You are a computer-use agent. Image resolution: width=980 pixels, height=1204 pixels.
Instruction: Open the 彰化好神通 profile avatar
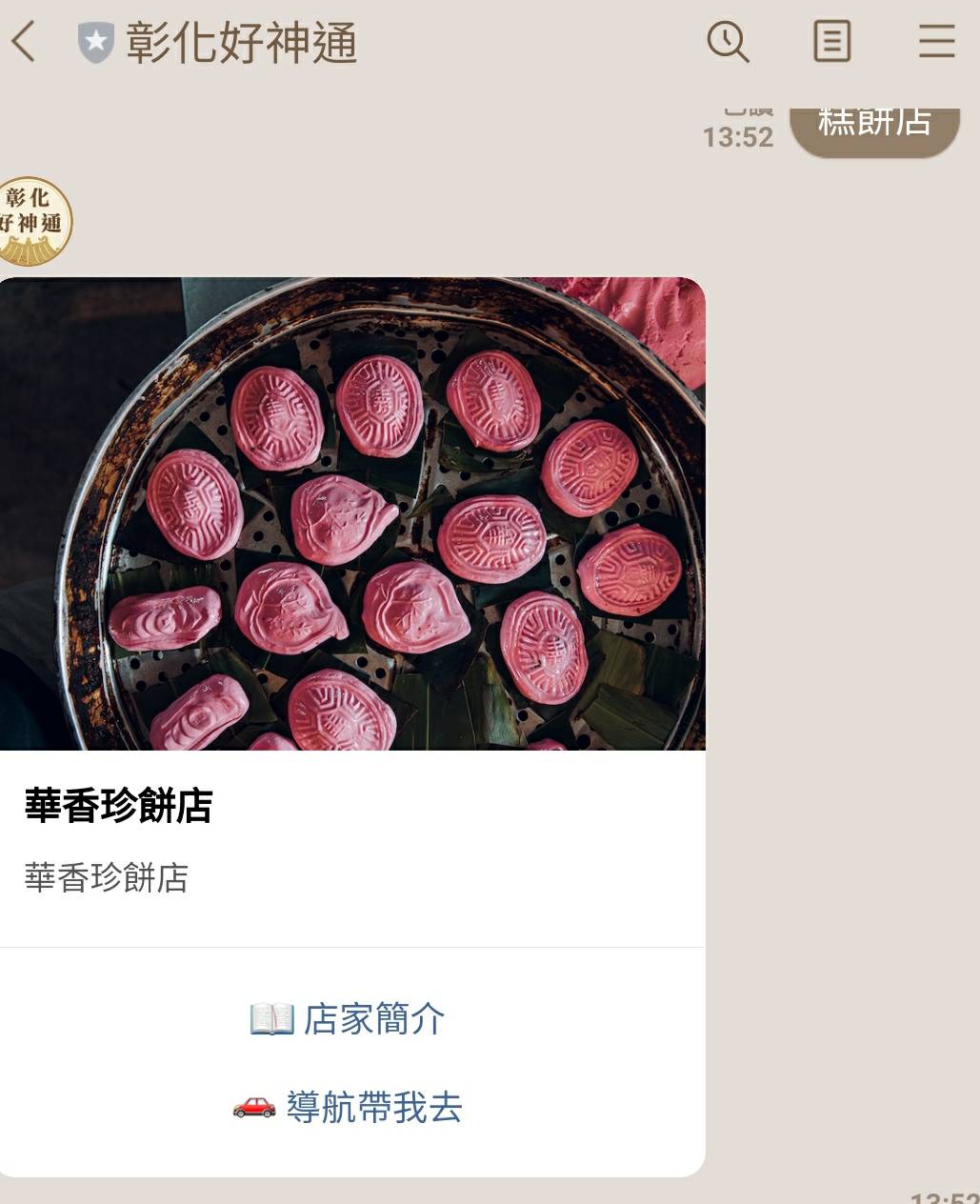tap(32, 221)
